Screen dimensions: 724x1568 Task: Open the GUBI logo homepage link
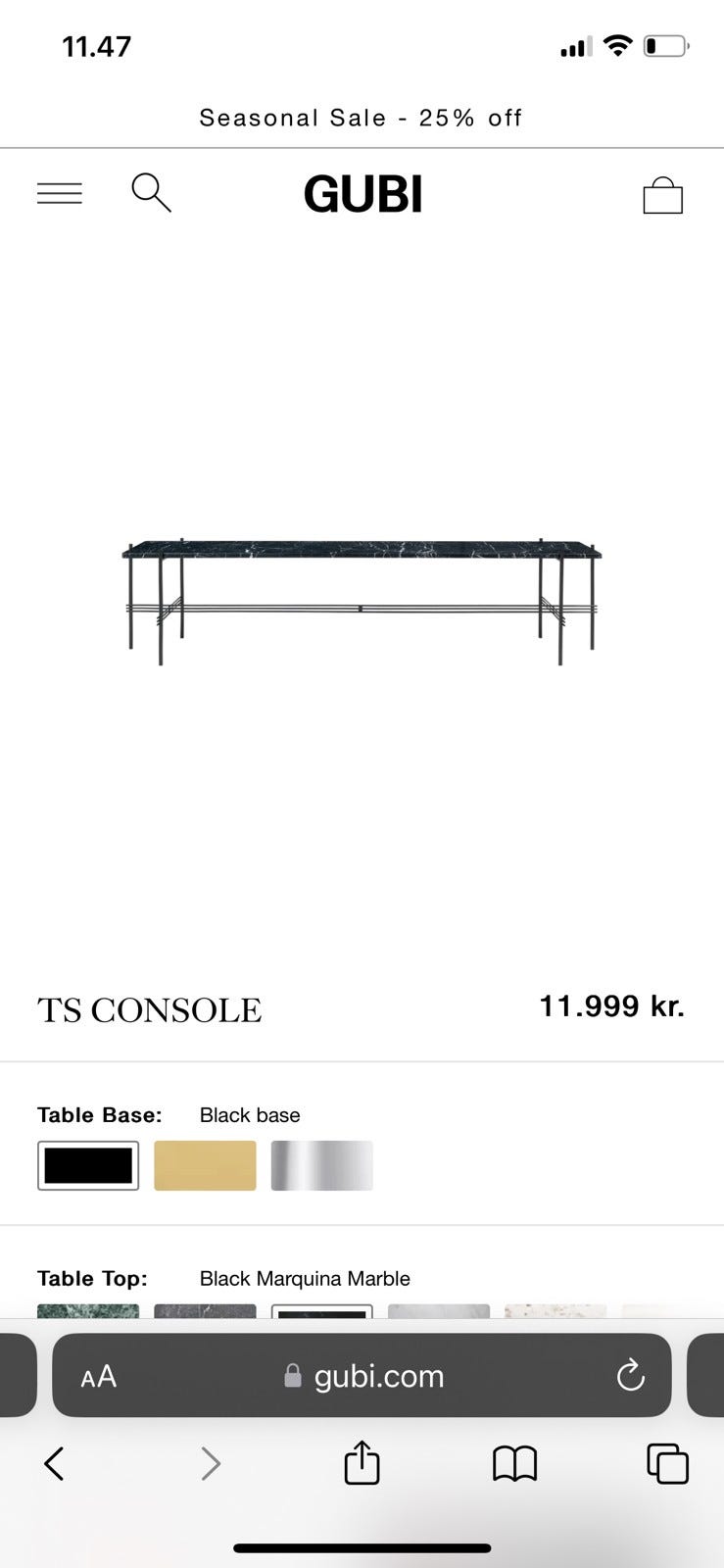[362, 193]
